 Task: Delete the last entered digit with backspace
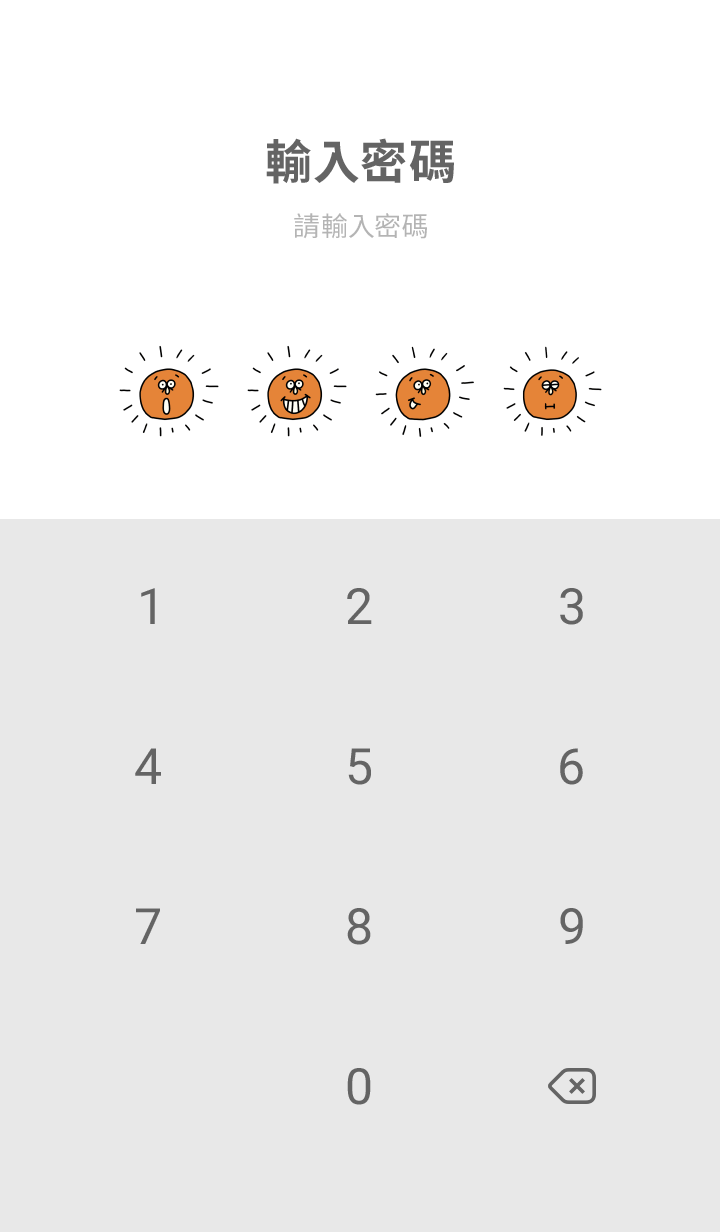pyautogui.click(x=572, y=1086)
